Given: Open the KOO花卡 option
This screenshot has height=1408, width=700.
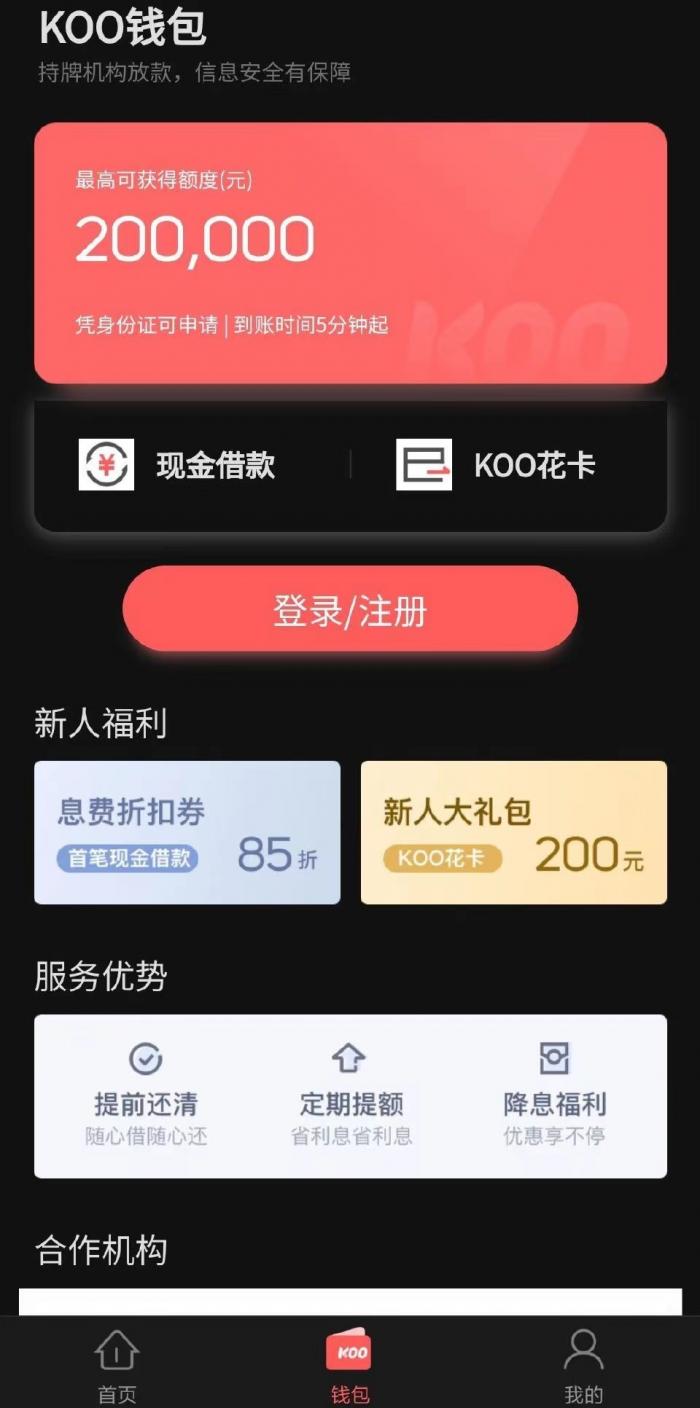Looking at the screenshot, I should (x=498, y=465).
